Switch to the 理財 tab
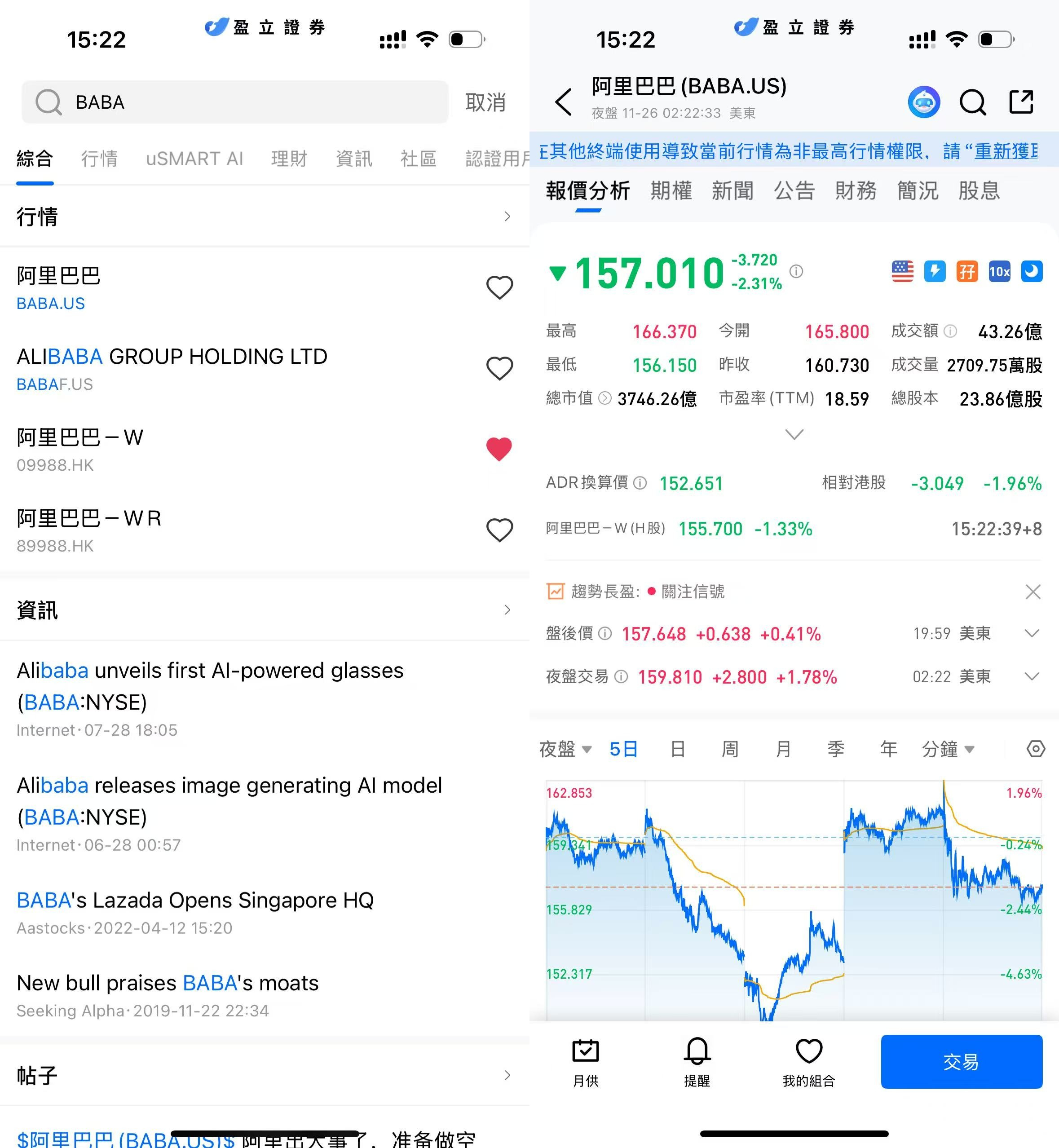This screenshot has width=1059, height=1148. pos(289,159)
